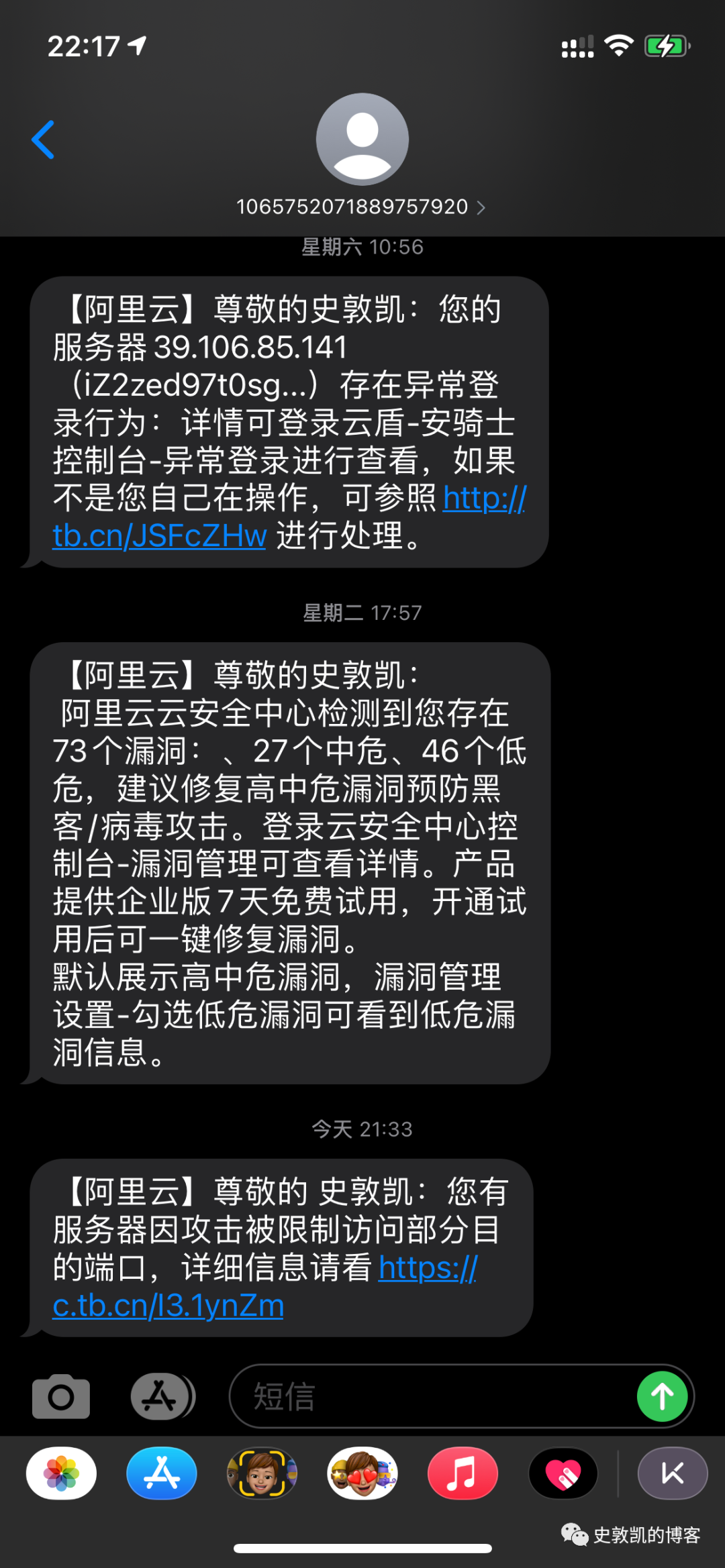
Task: Open the Digital Touch heart app
Action: (x=563, y=1474)
